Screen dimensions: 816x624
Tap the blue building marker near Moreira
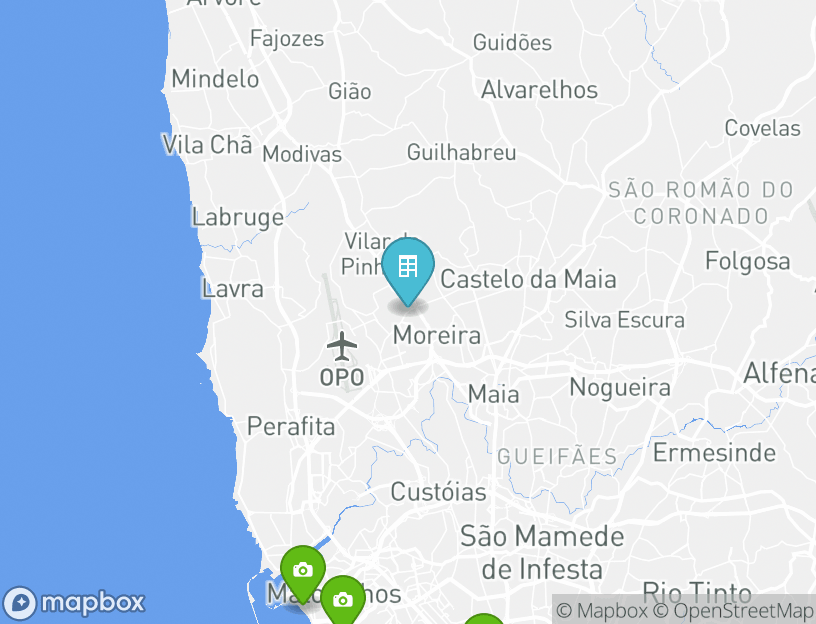point(408,268)
